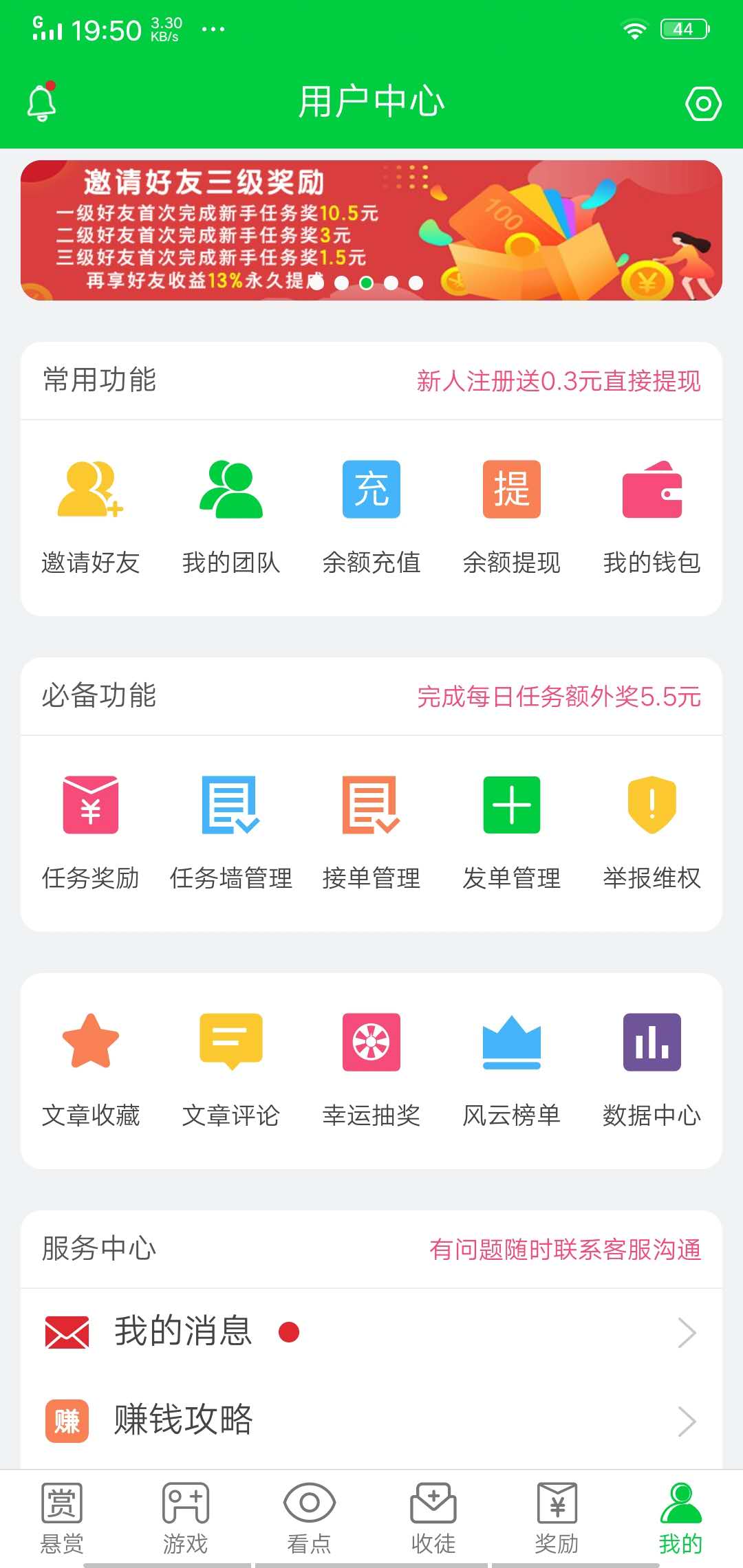The width and height of the screenshot is (743, 1568).
Task: Open 邀请好友 invite friends
Action: pos(91,516)
